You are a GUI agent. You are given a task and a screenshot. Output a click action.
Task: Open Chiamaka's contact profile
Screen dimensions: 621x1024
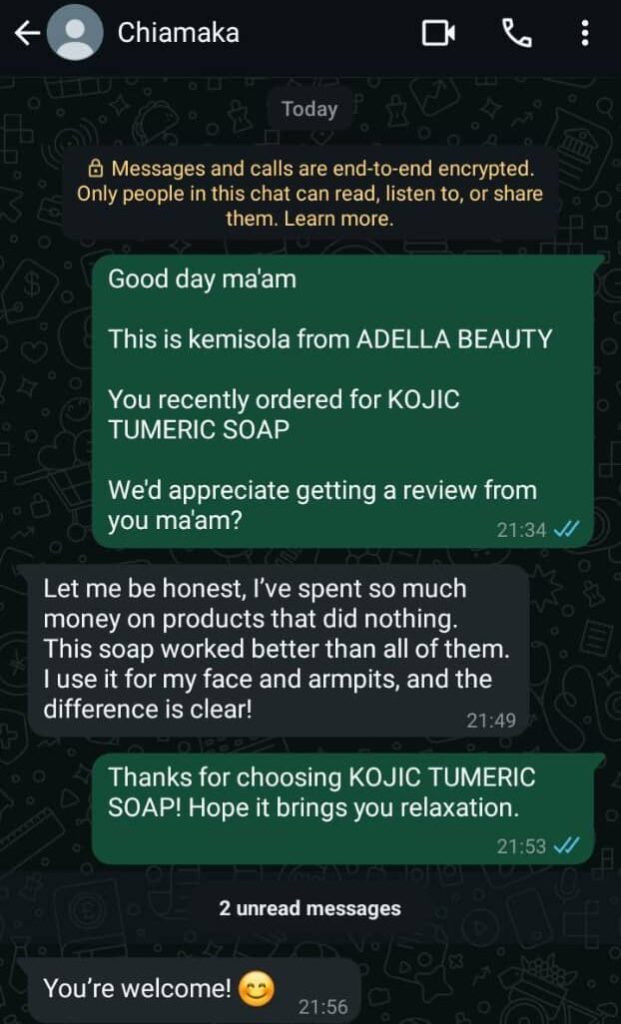click(x=178, y=33)
